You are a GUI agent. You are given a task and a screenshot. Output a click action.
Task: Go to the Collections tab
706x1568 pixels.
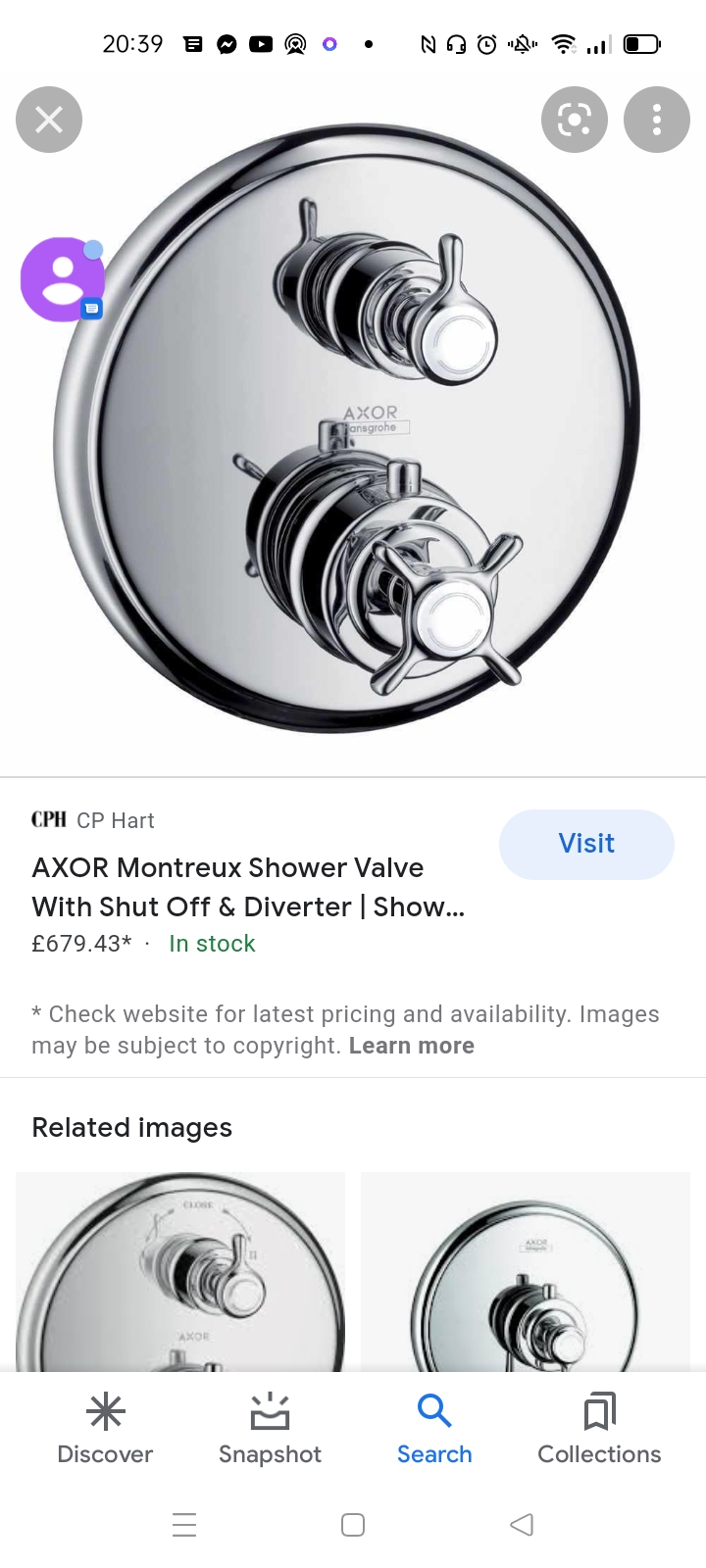click(599, 1430)
